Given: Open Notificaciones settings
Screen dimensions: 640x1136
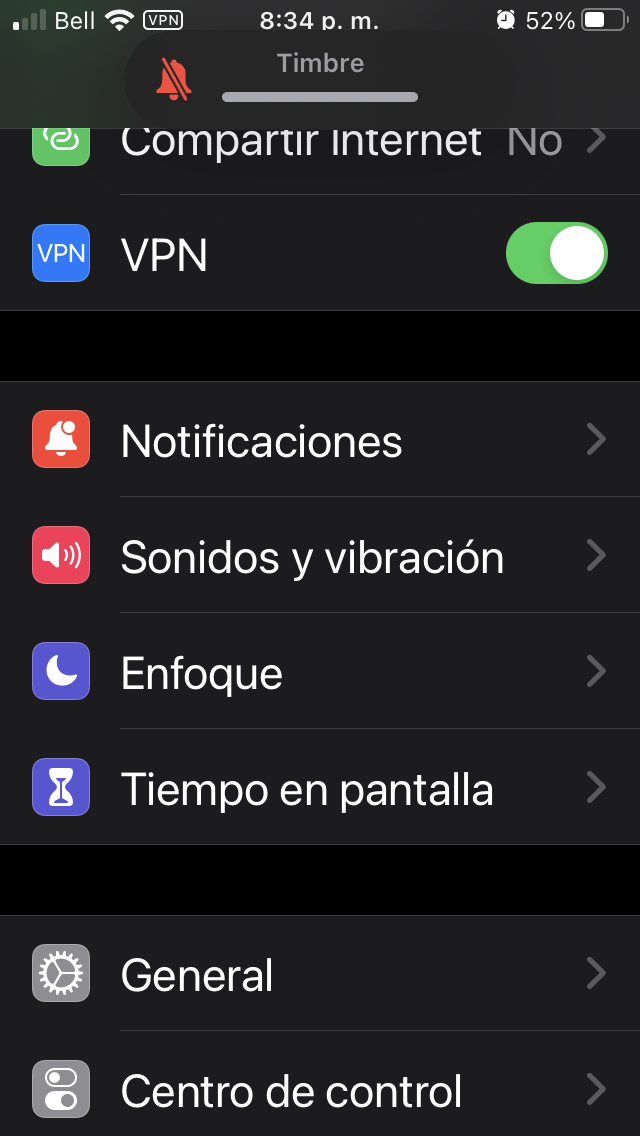Looking at the screenshot, I should (320, 440).
